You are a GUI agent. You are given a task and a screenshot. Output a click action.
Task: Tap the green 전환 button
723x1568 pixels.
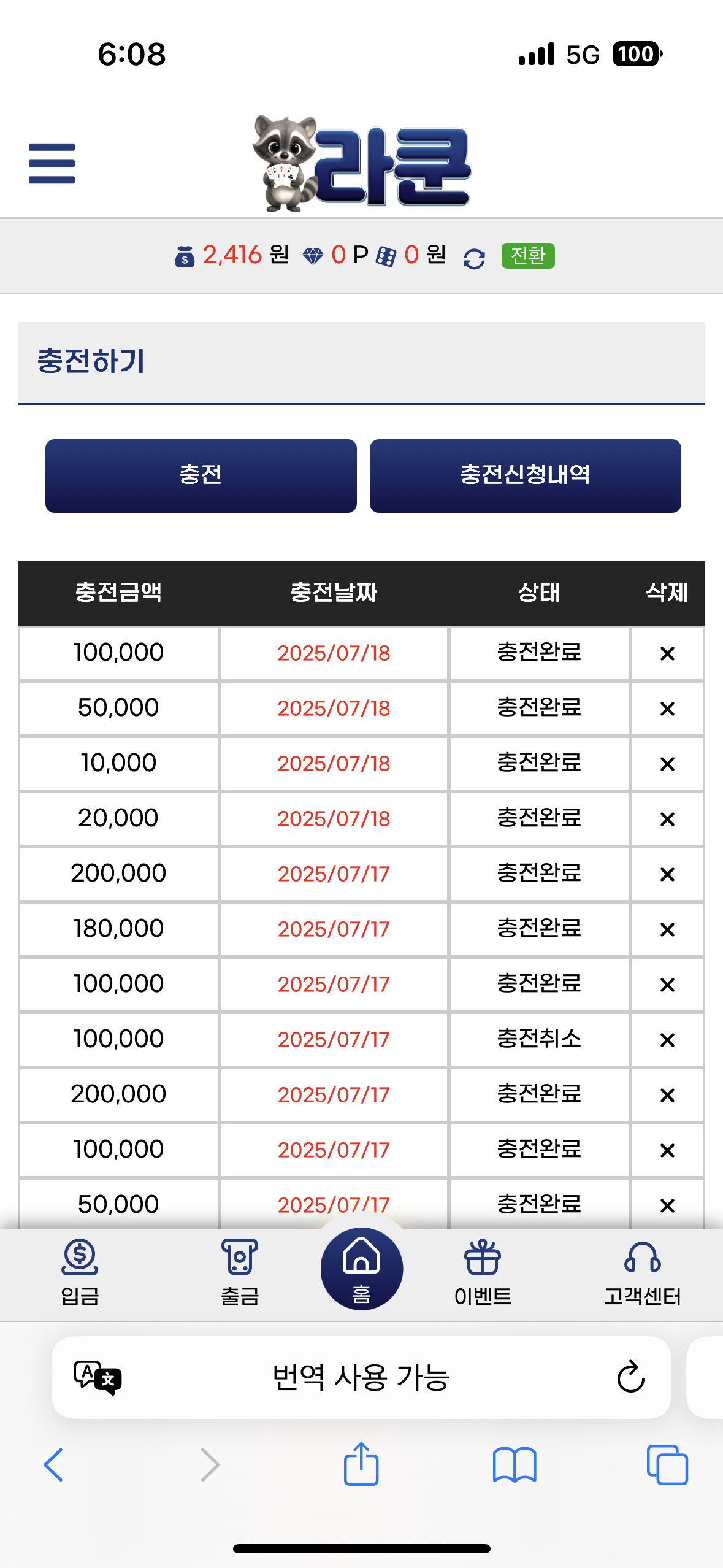click(x=528, y=256)
